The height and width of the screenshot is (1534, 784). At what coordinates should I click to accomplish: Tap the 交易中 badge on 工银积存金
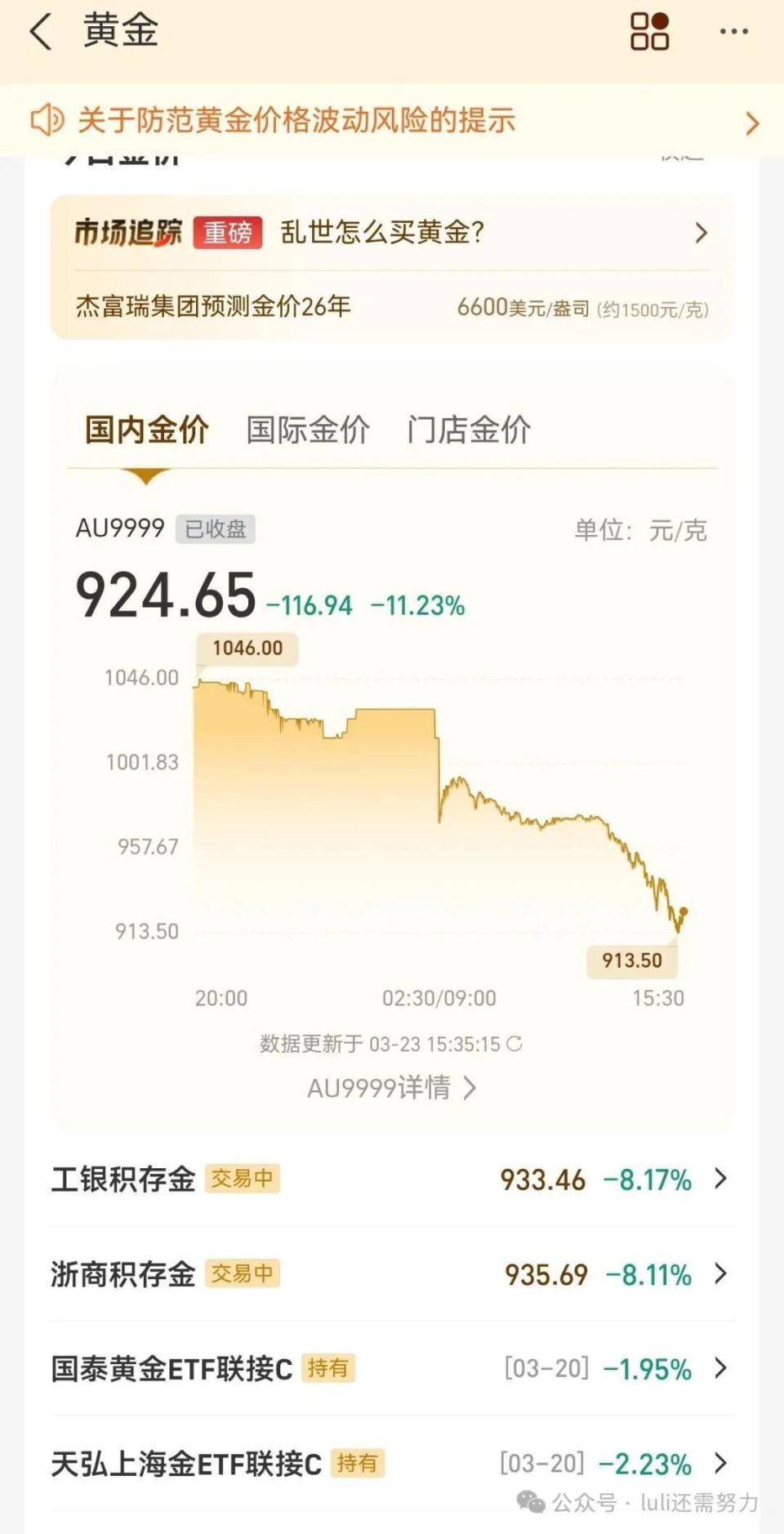243,1179
